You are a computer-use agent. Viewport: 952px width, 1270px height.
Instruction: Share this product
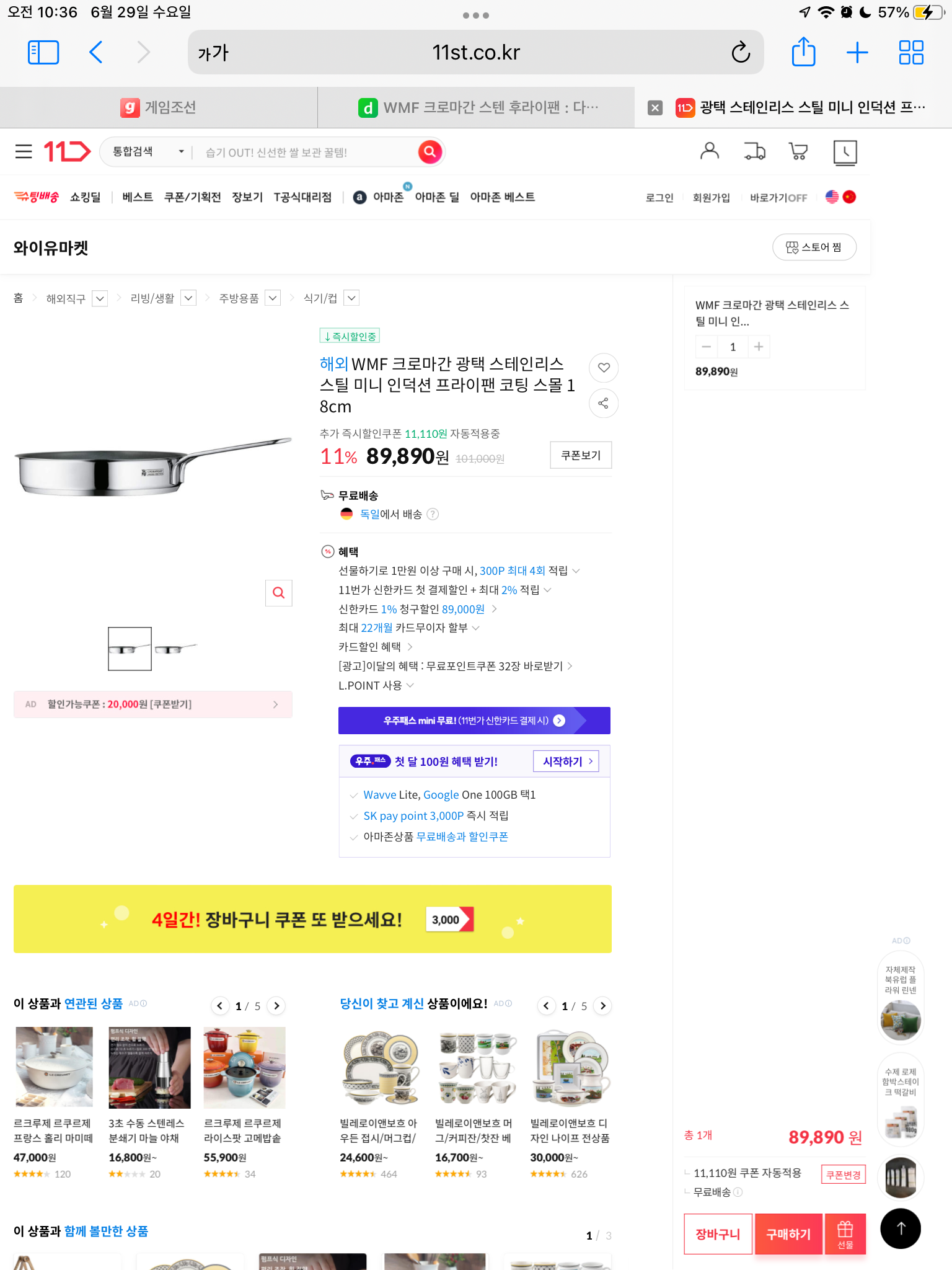(x=603, y=404)
